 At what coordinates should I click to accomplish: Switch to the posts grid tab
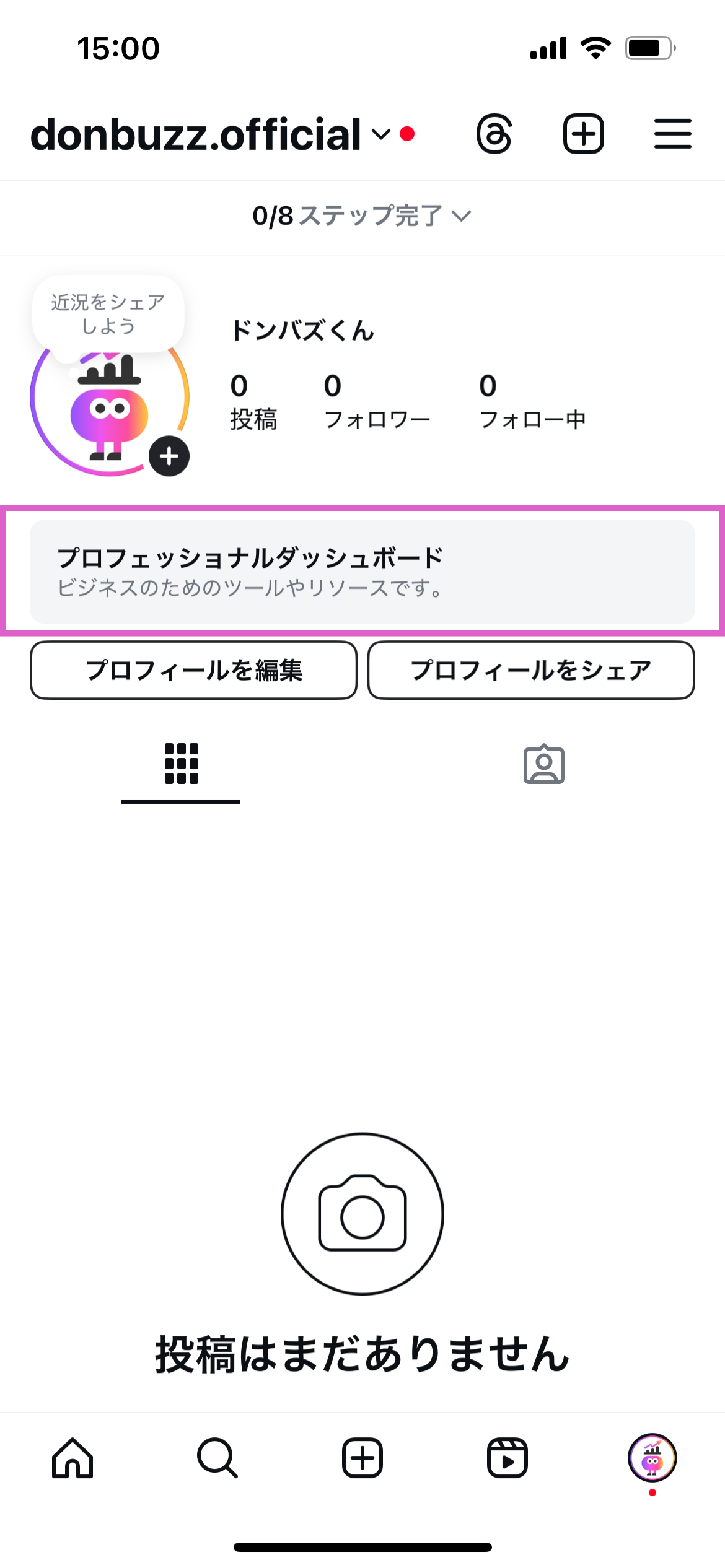coord(181,764)
